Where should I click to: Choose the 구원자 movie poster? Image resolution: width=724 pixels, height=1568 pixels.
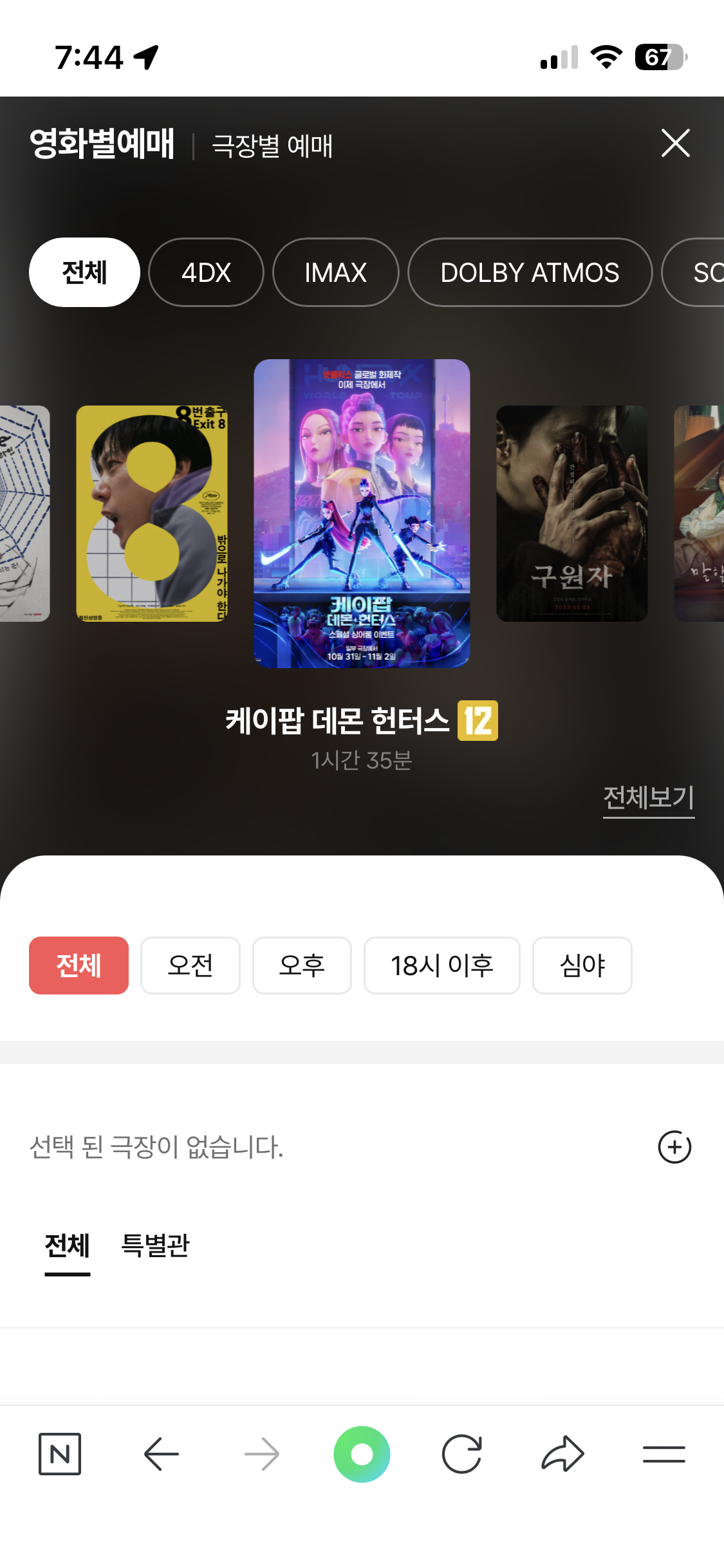pyautogui.click(x=571, y=514)
